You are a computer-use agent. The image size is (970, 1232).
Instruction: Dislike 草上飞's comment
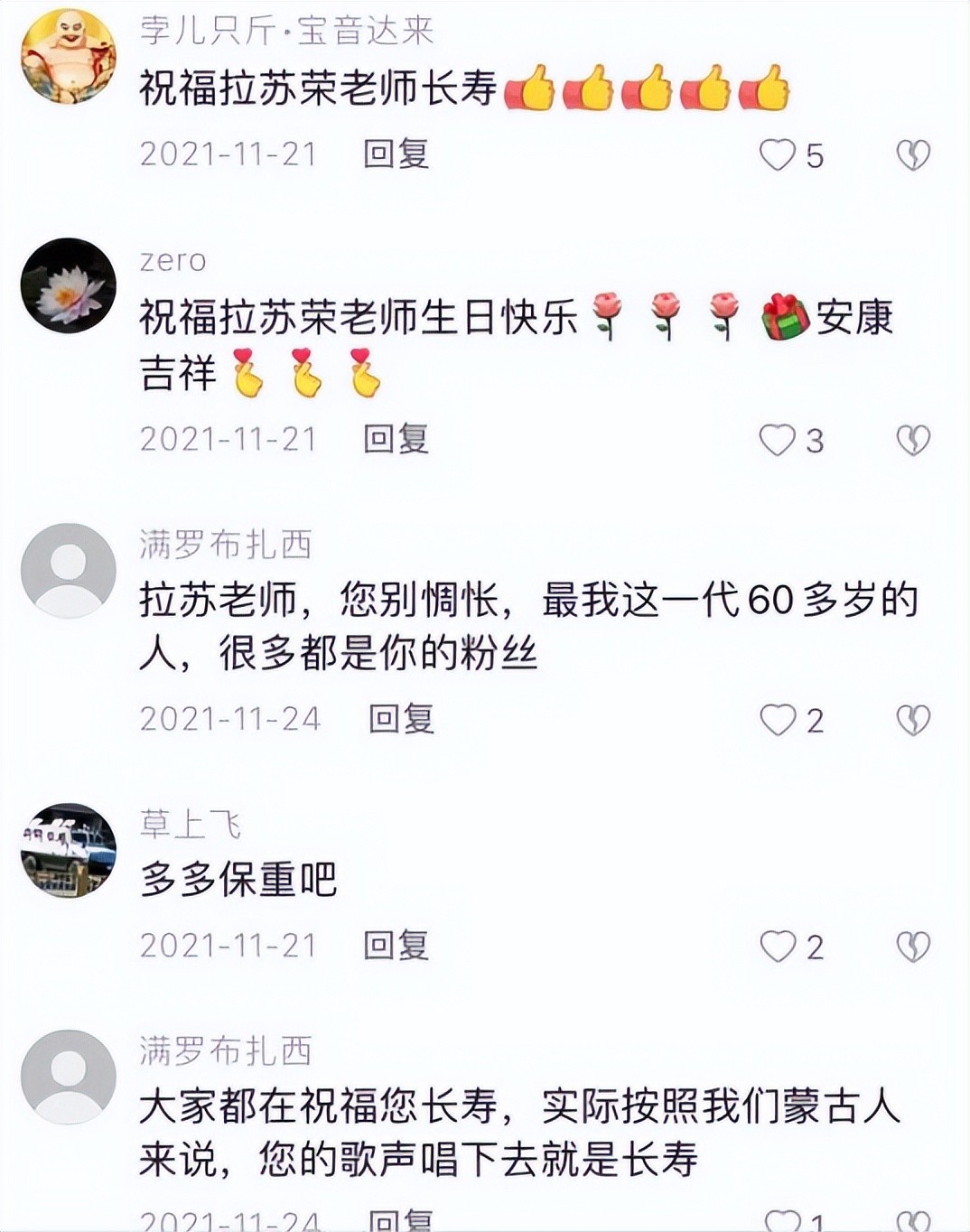coord(913,947)
